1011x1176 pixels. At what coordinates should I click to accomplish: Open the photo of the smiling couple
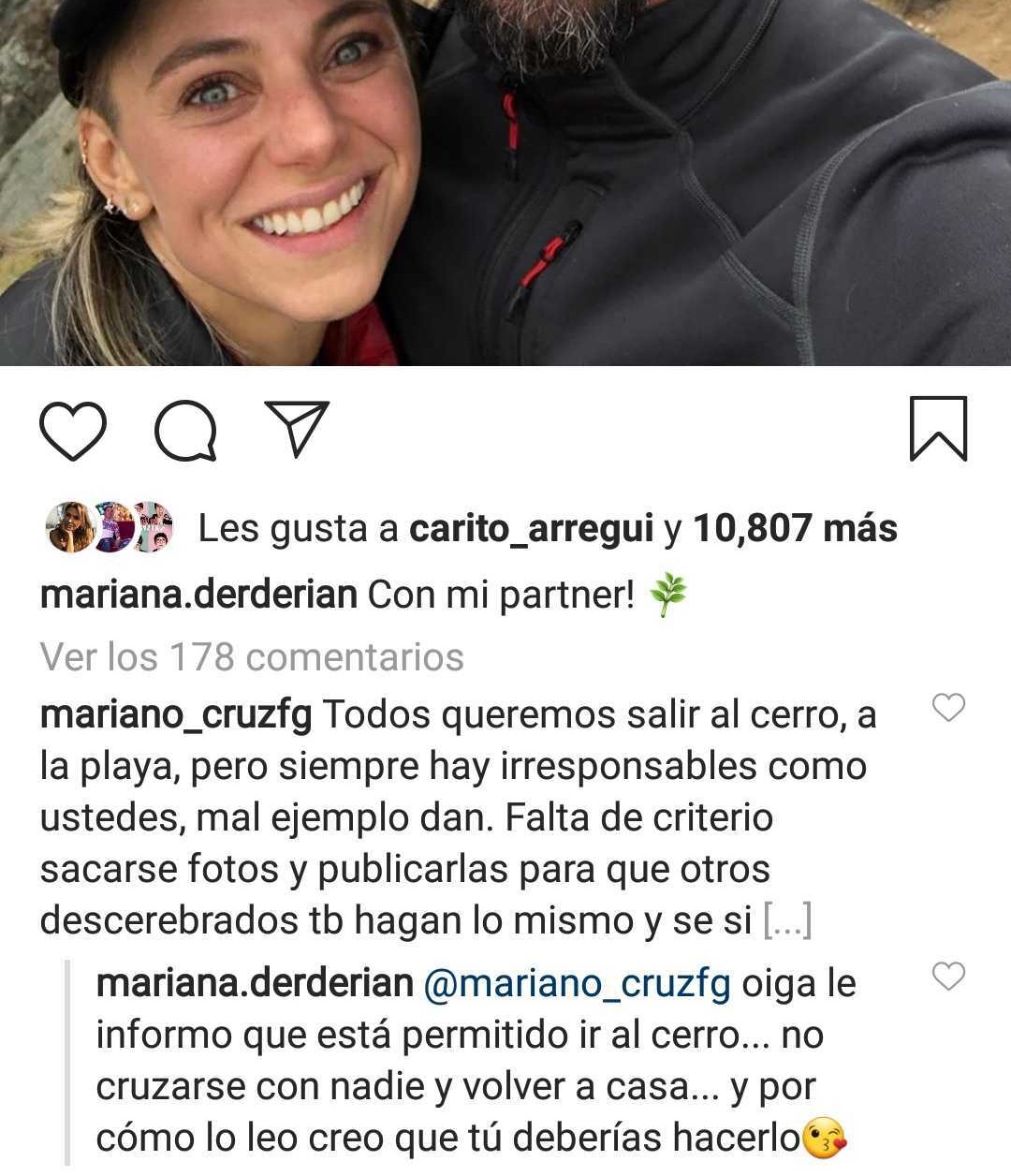point(505,183)
